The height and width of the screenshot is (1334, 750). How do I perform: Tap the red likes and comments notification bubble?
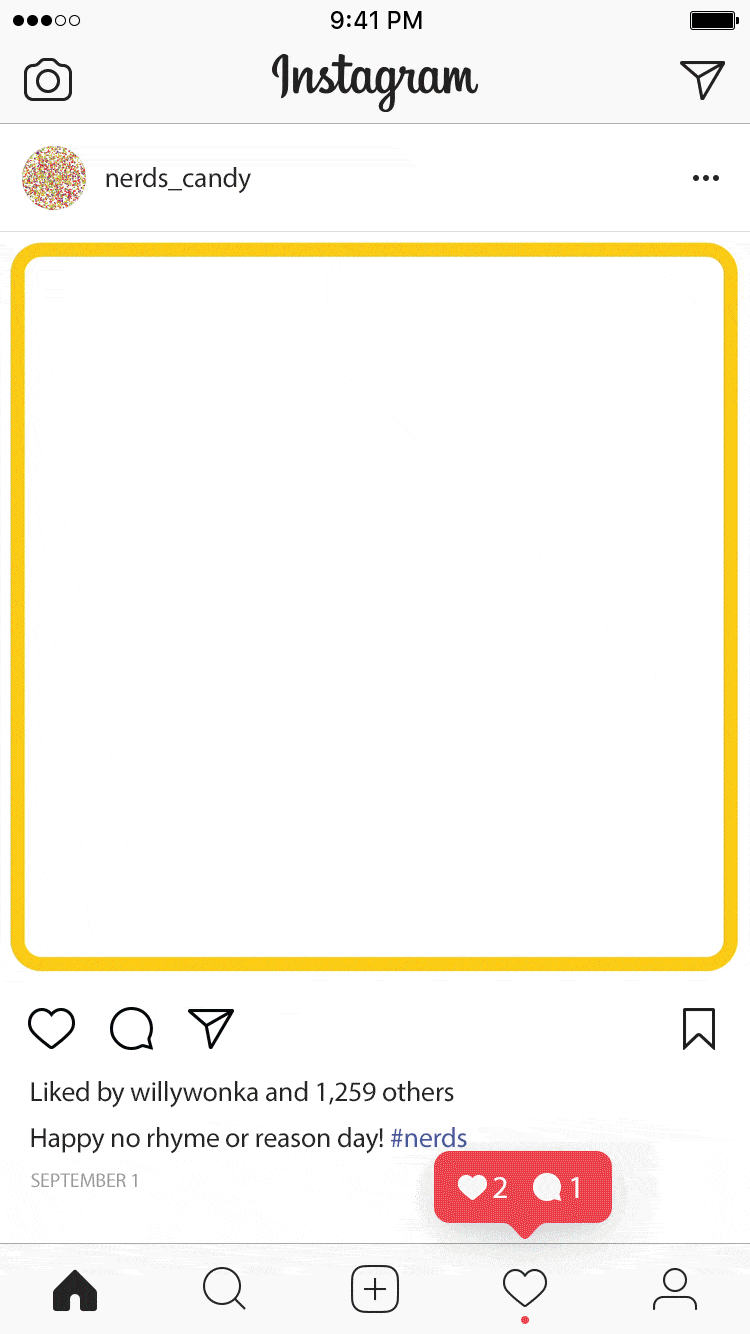point(522,1188)
